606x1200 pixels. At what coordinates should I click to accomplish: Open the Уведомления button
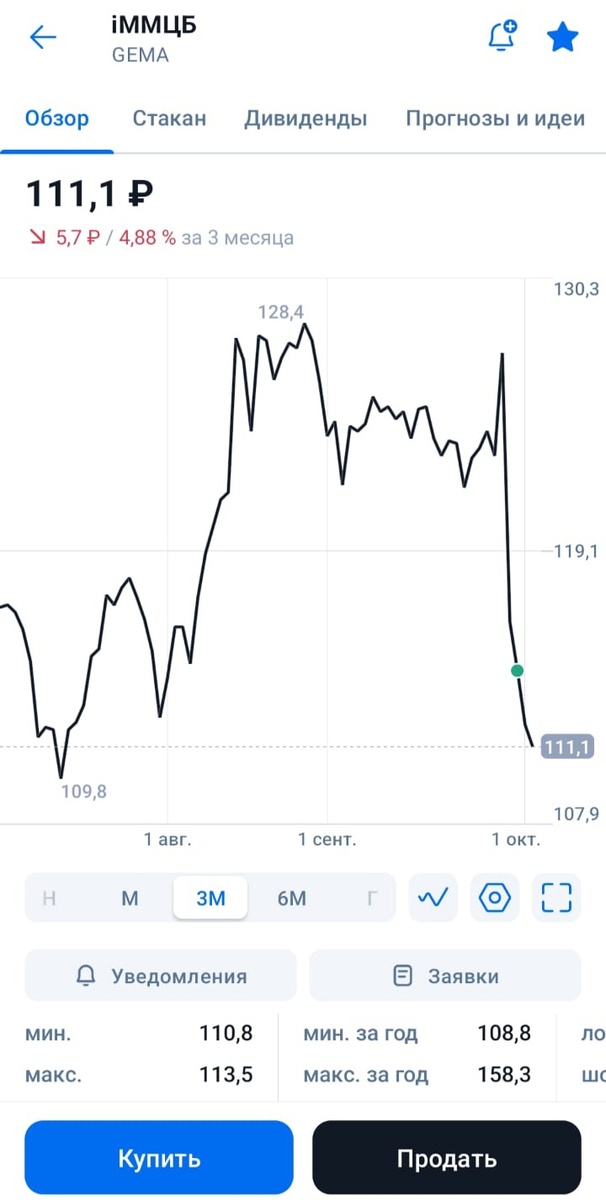pos(161,976)
